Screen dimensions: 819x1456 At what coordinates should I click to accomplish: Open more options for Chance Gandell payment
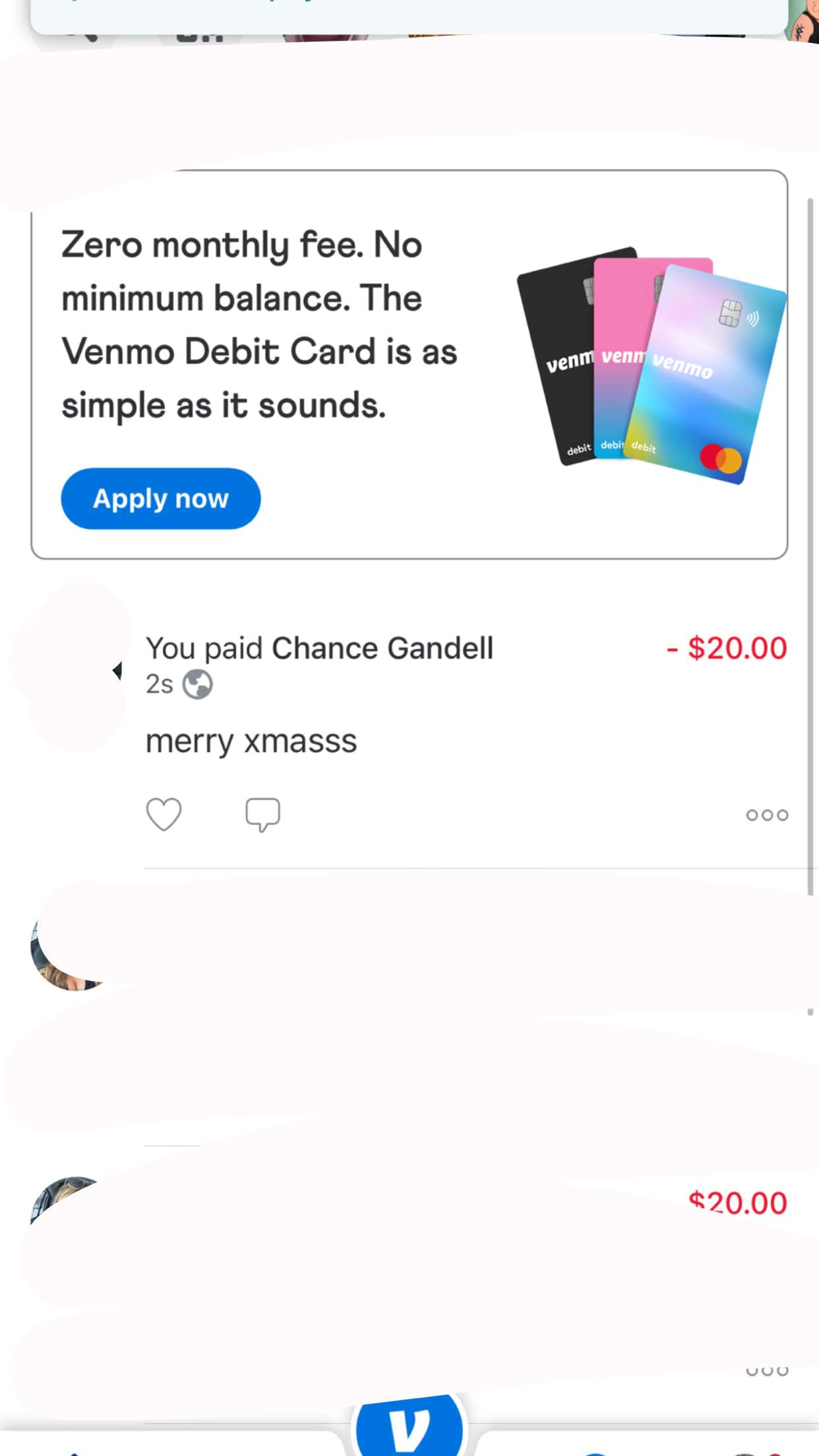click(767, 815)
